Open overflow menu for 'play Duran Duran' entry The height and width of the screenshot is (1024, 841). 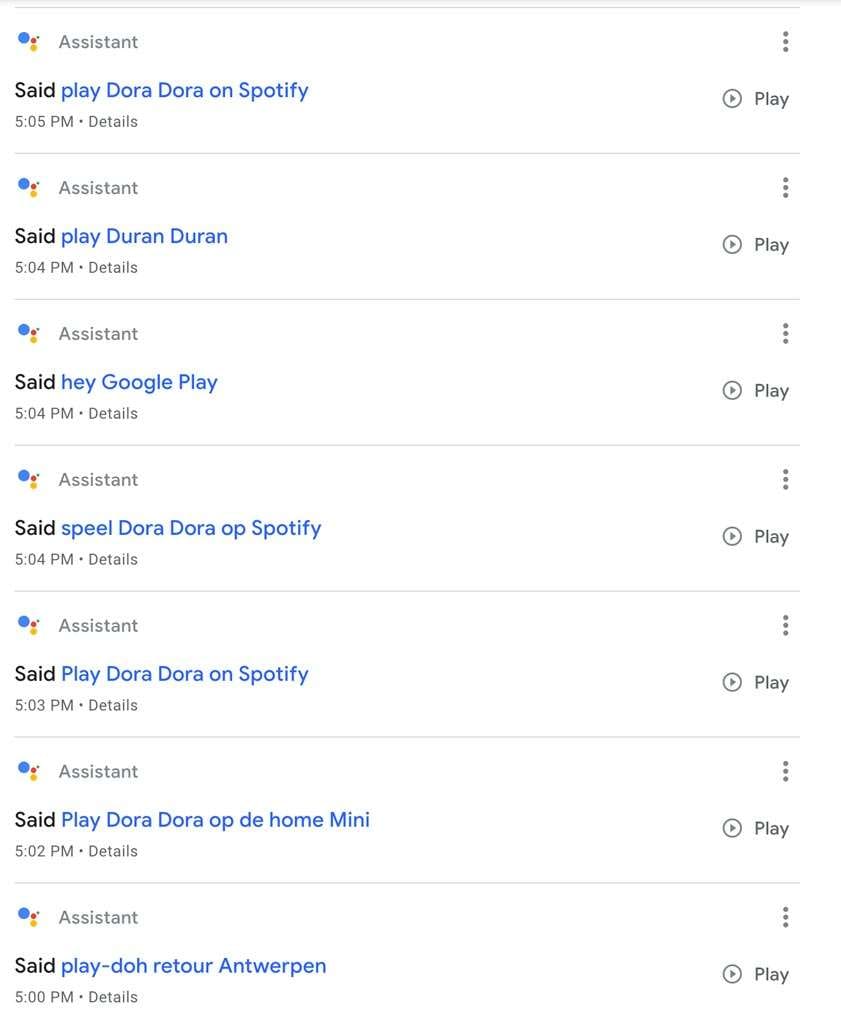coord(785,188)
